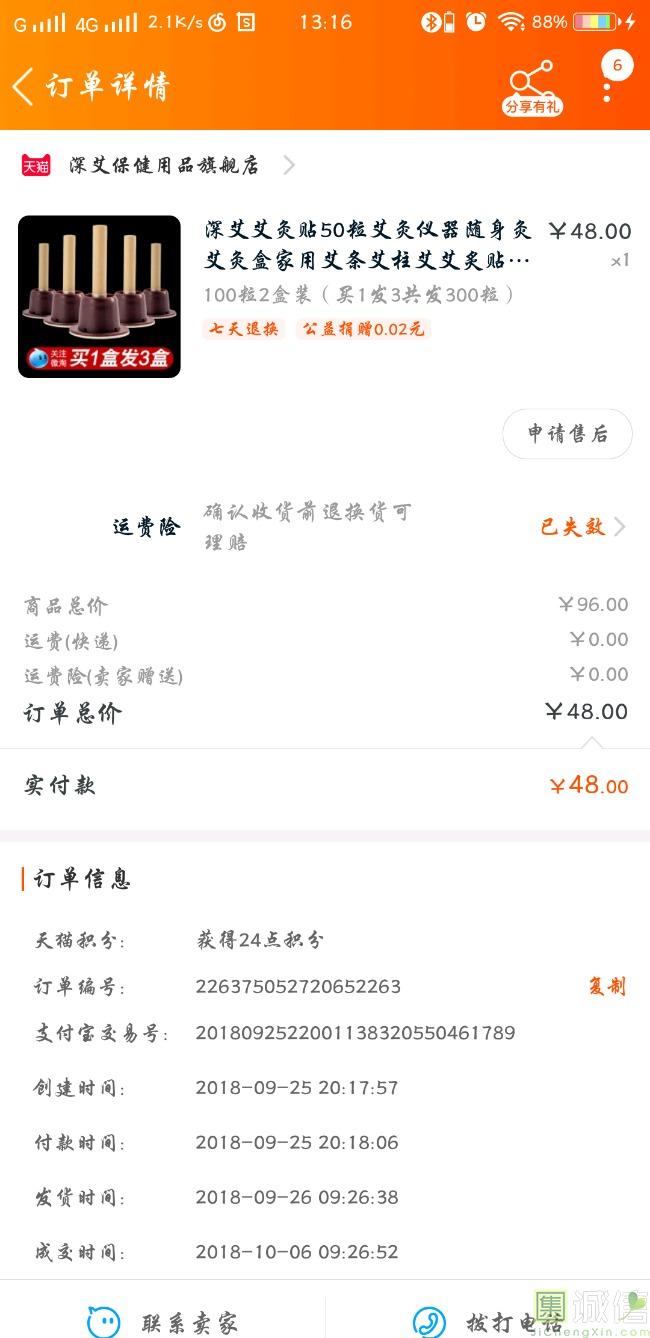Tap 申请售后 to request after-sales service
This screenshot has height=1338, width=650.
click(567, 434)
